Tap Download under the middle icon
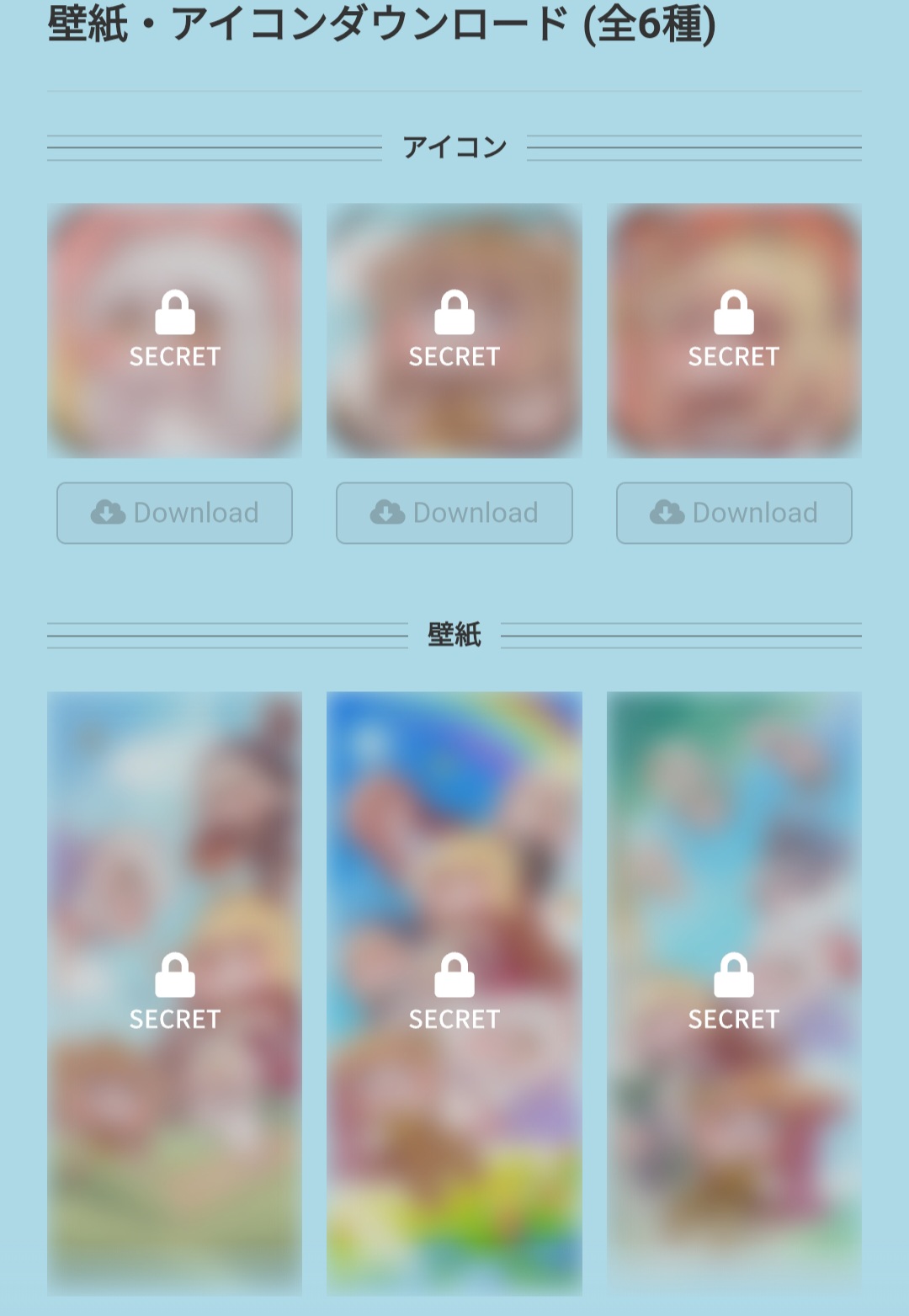 [x=454, y=513]
